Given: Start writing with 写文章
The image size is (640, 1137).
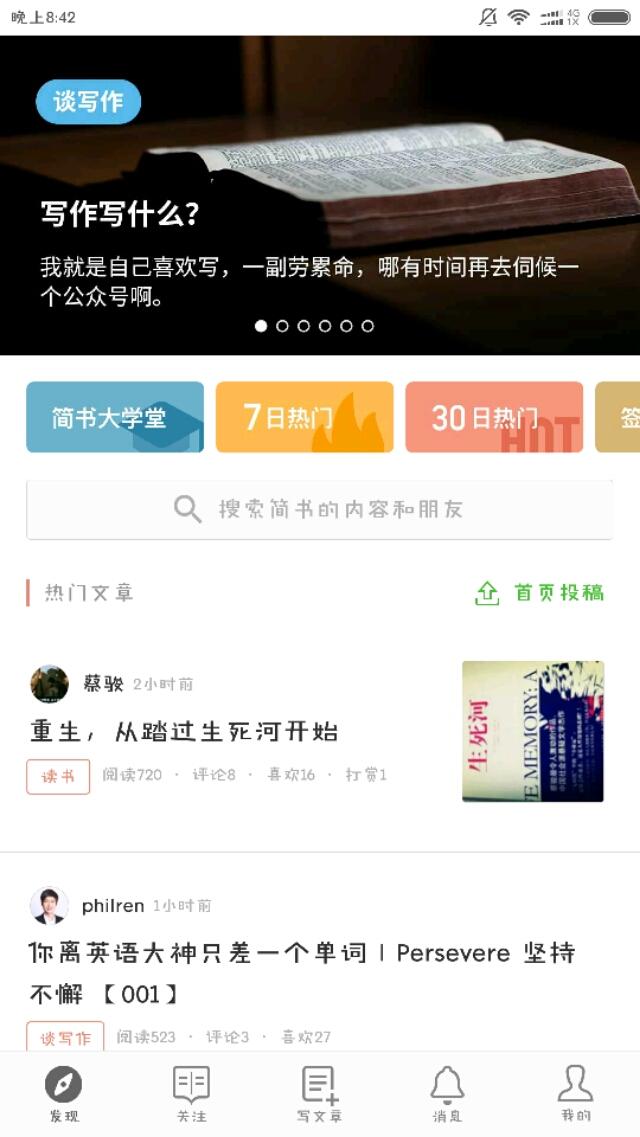Looking at the screenshot, I should point(319,1094).
